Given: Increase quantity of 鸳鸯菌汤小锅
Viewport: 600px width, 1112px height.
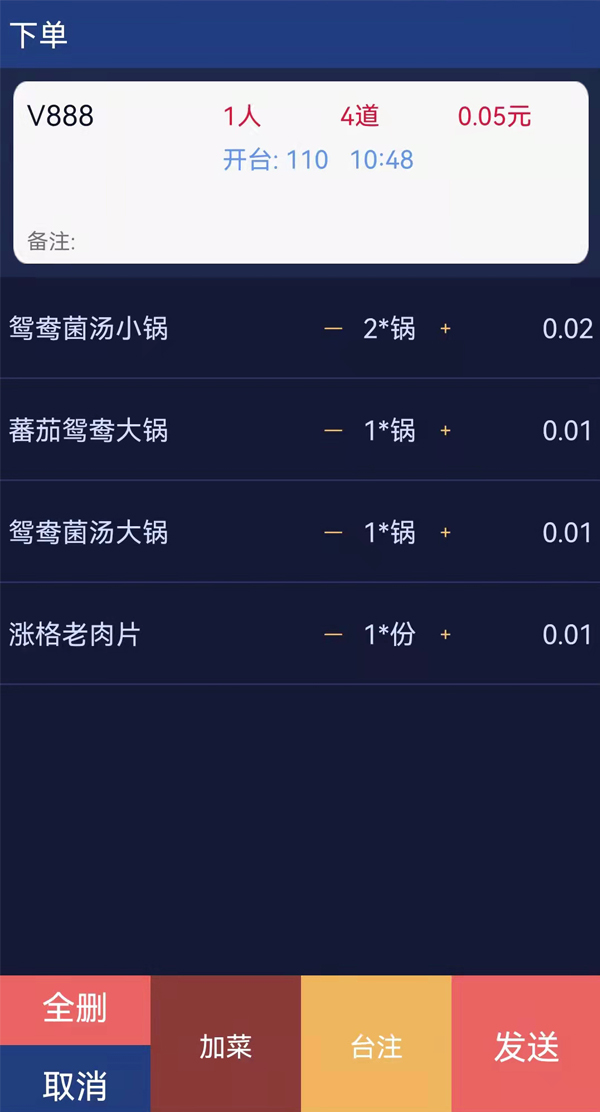Looking at the screenshot, I should tap(445, 329).
